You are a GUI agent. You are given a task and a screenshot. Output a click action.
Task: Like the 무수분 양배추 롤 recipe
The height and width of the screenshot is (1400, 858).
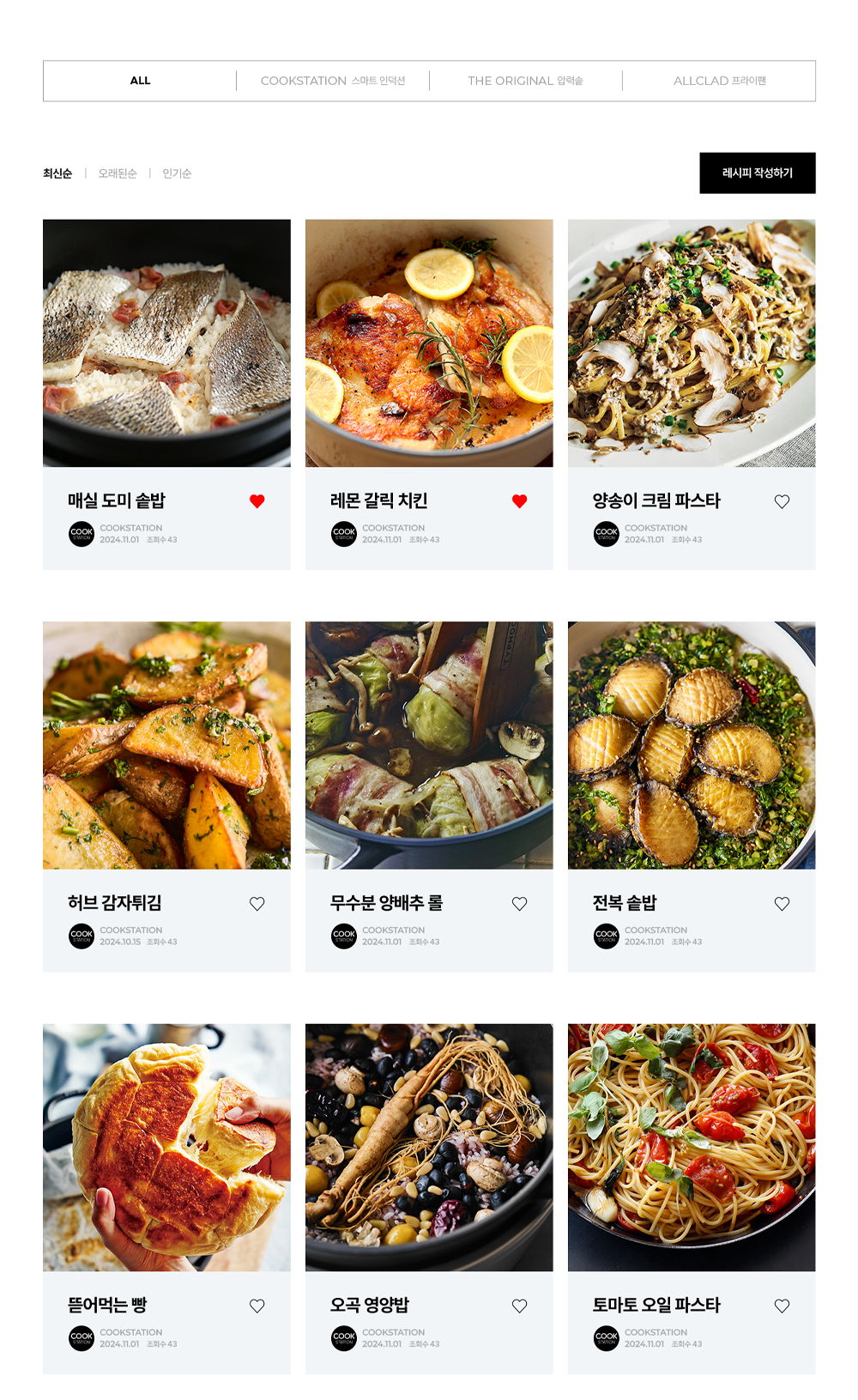[x=519, y=903]
